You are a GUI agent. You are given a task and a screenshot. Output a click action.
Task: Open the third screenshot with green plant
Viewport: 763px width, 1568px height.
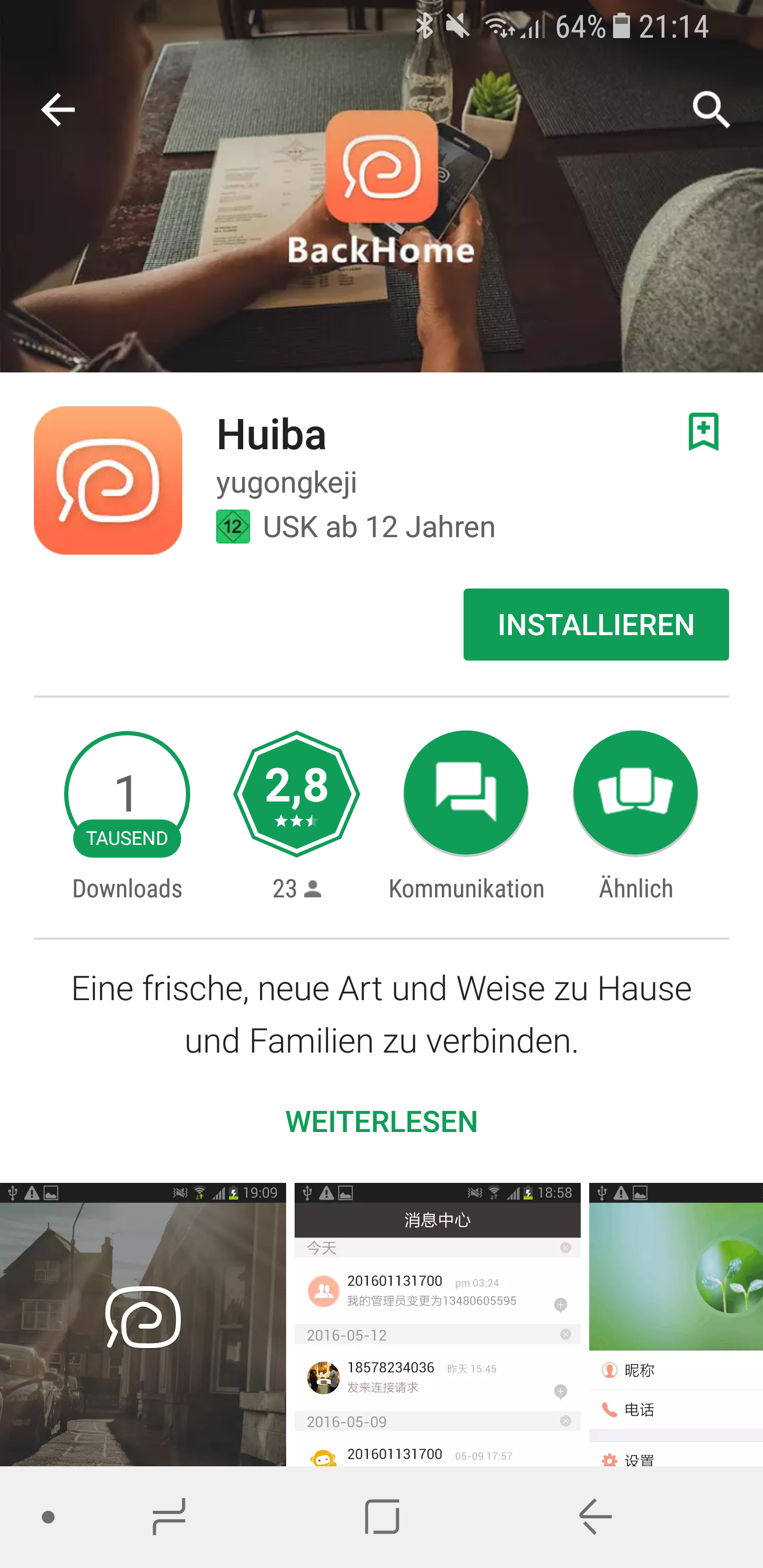coord(676,1324)
